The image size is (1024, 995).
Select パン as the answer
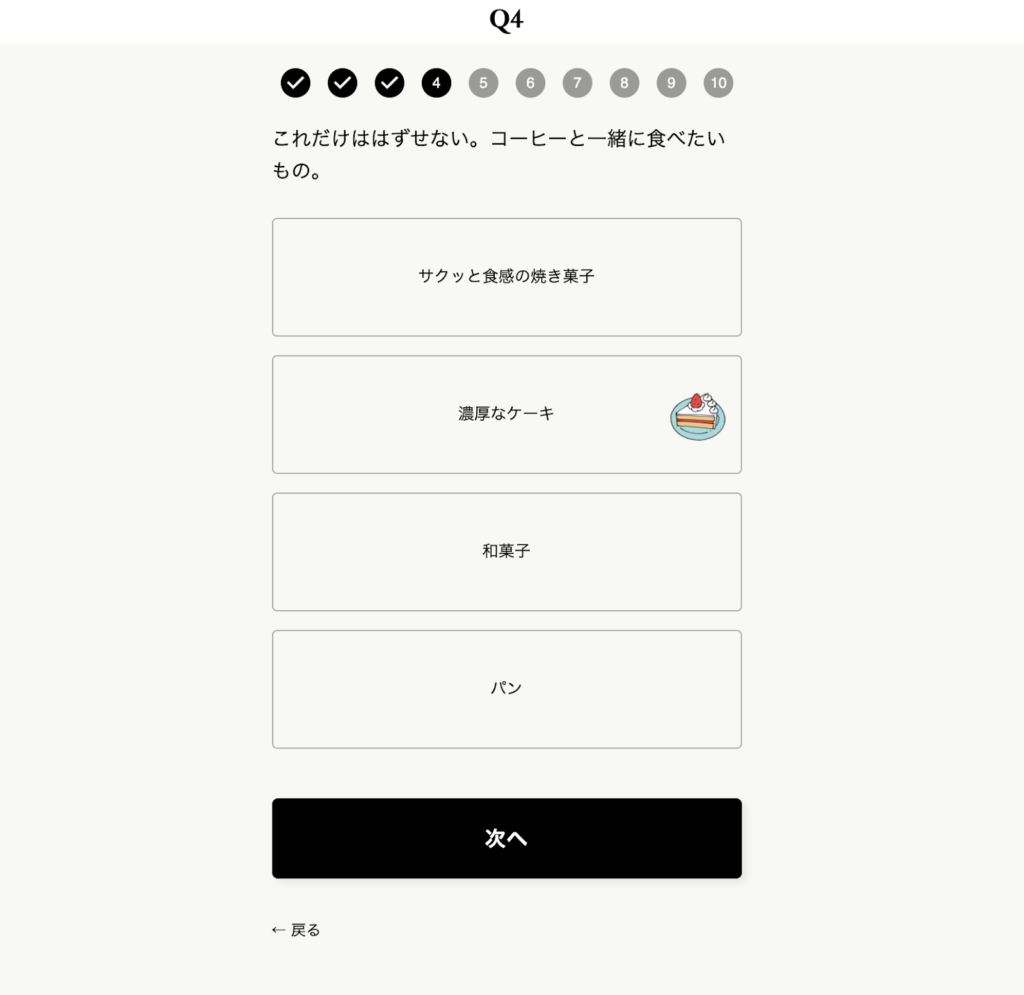coord(506,689)
